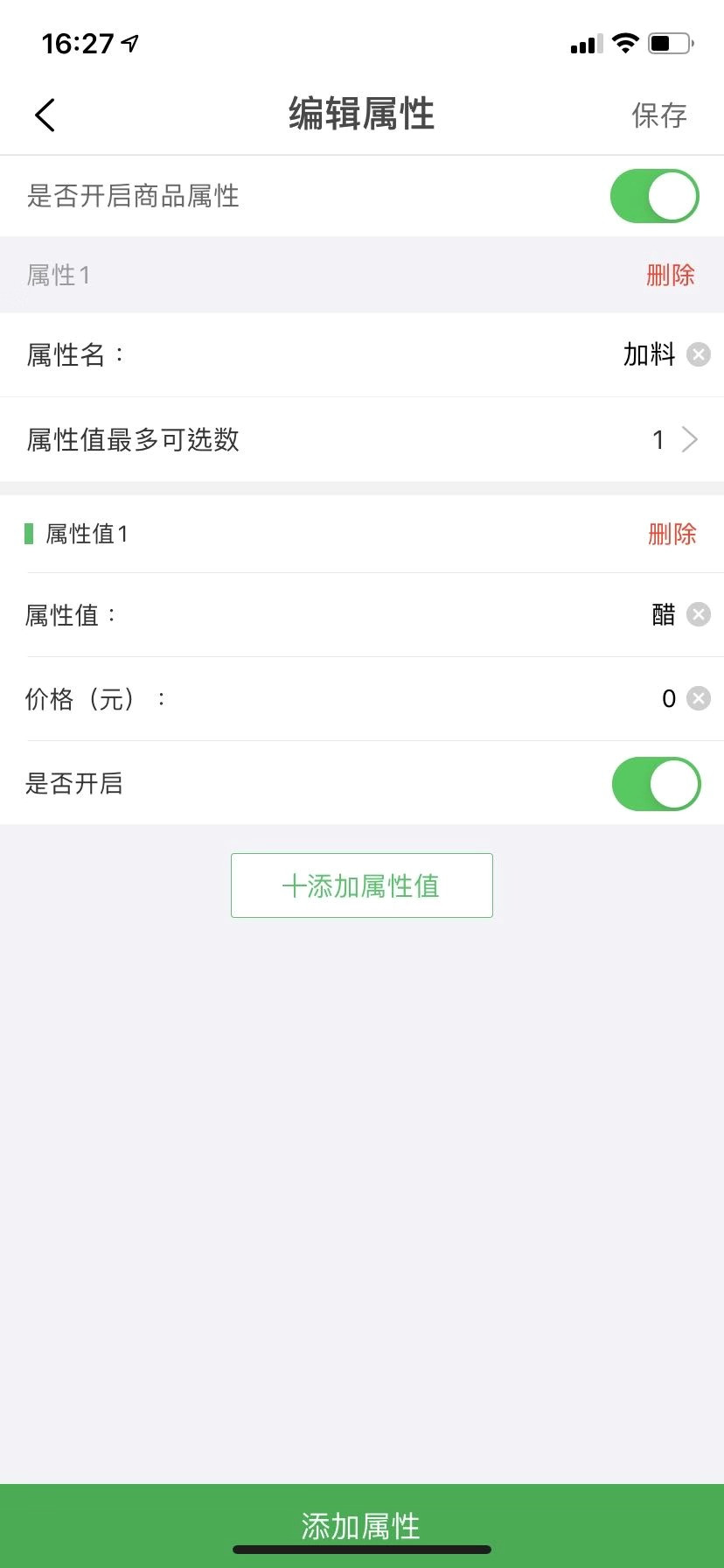Image resolution: width=724 pixels, height=1568 pixels.
Task: Tap the Wi-Fi icon in status bar
Action: point(625,42)
